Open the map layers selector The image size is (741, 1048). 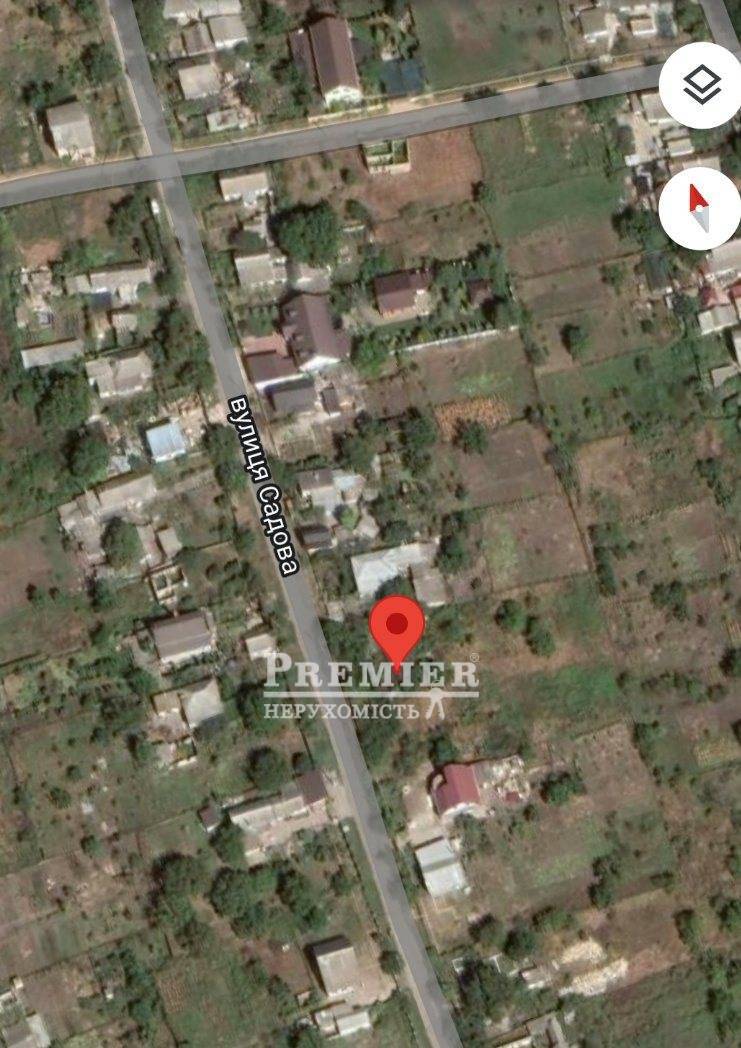click(x=702, y=85)
